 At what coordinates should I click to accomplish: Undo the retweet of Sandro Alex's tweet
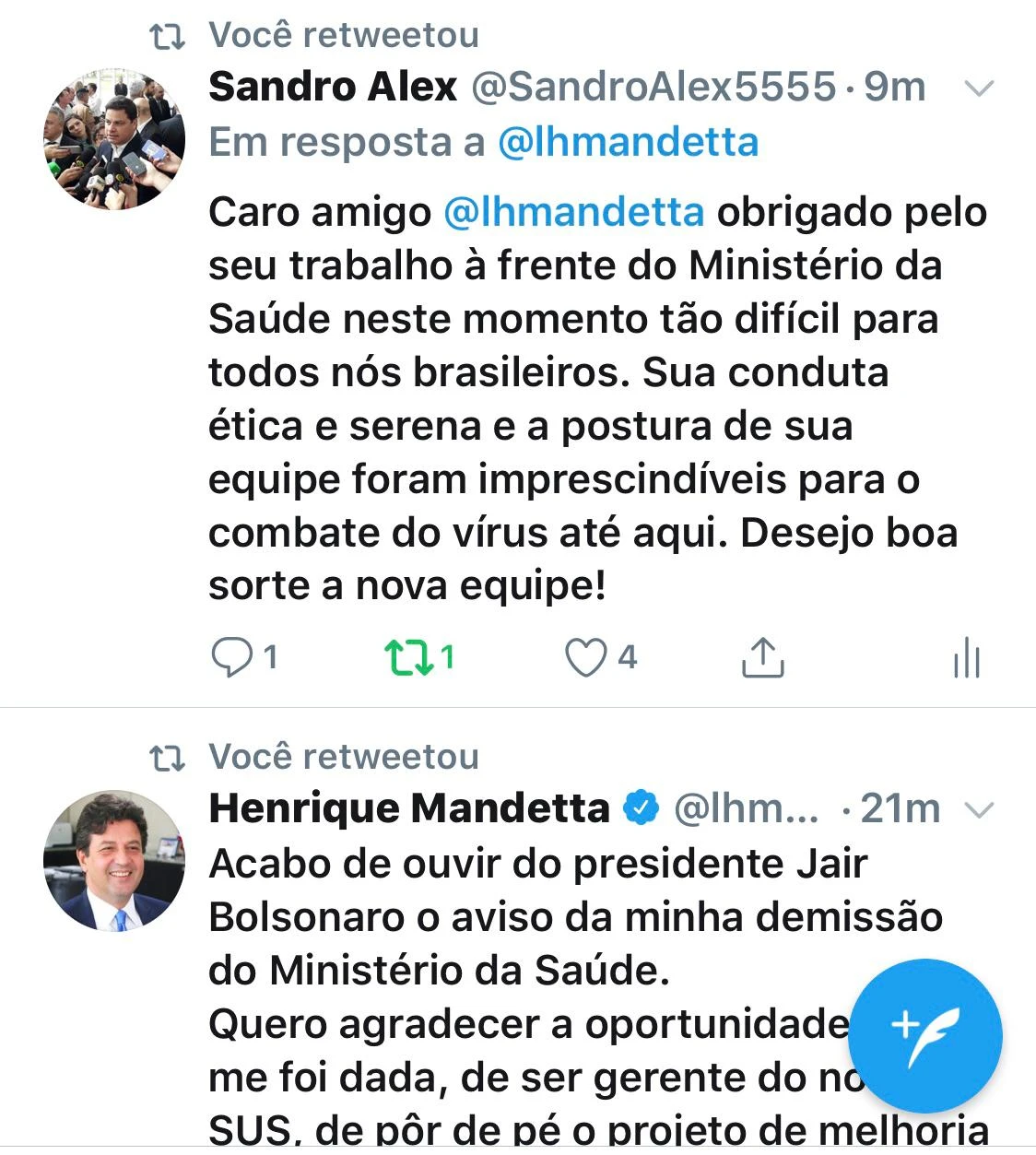[406, 658]
